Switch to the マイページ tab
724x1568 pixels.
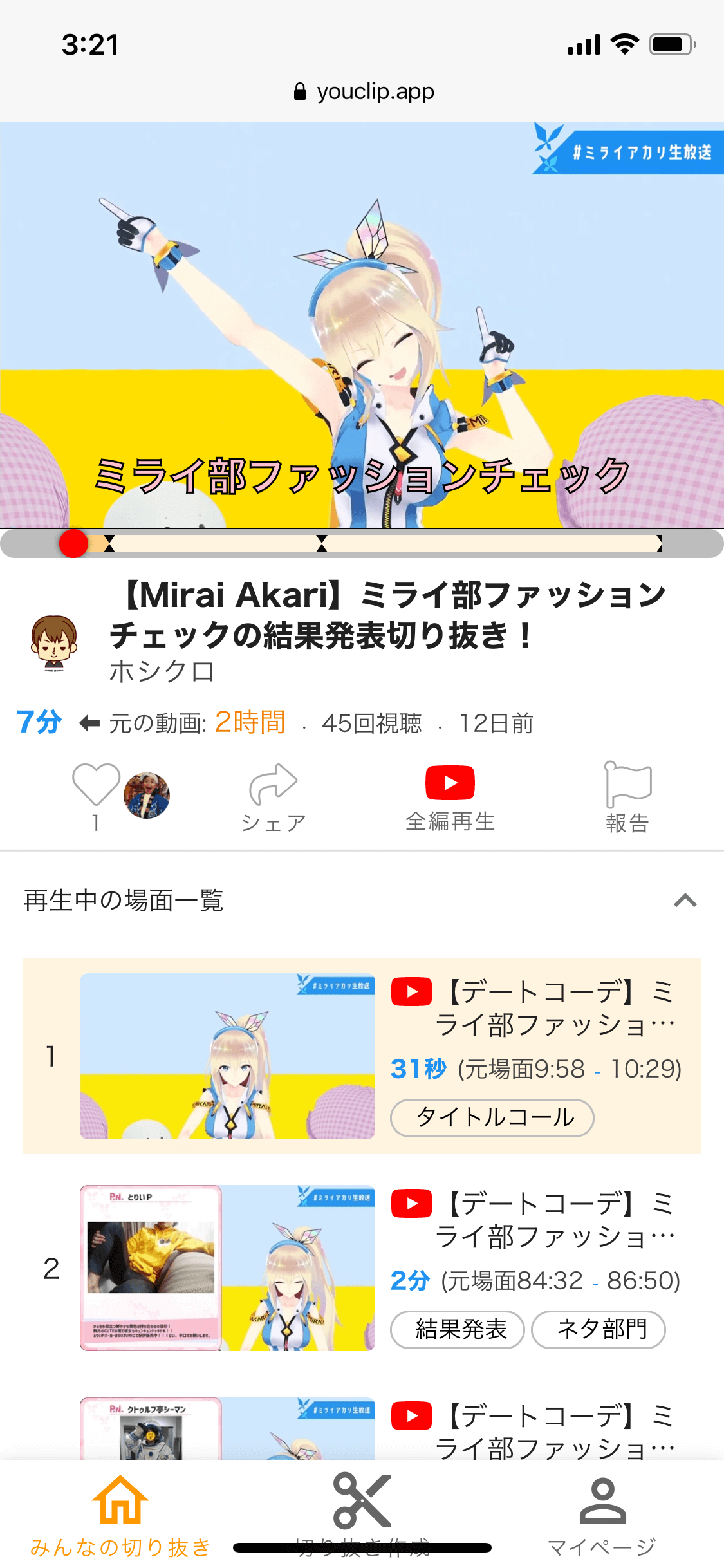(602, 1515)
